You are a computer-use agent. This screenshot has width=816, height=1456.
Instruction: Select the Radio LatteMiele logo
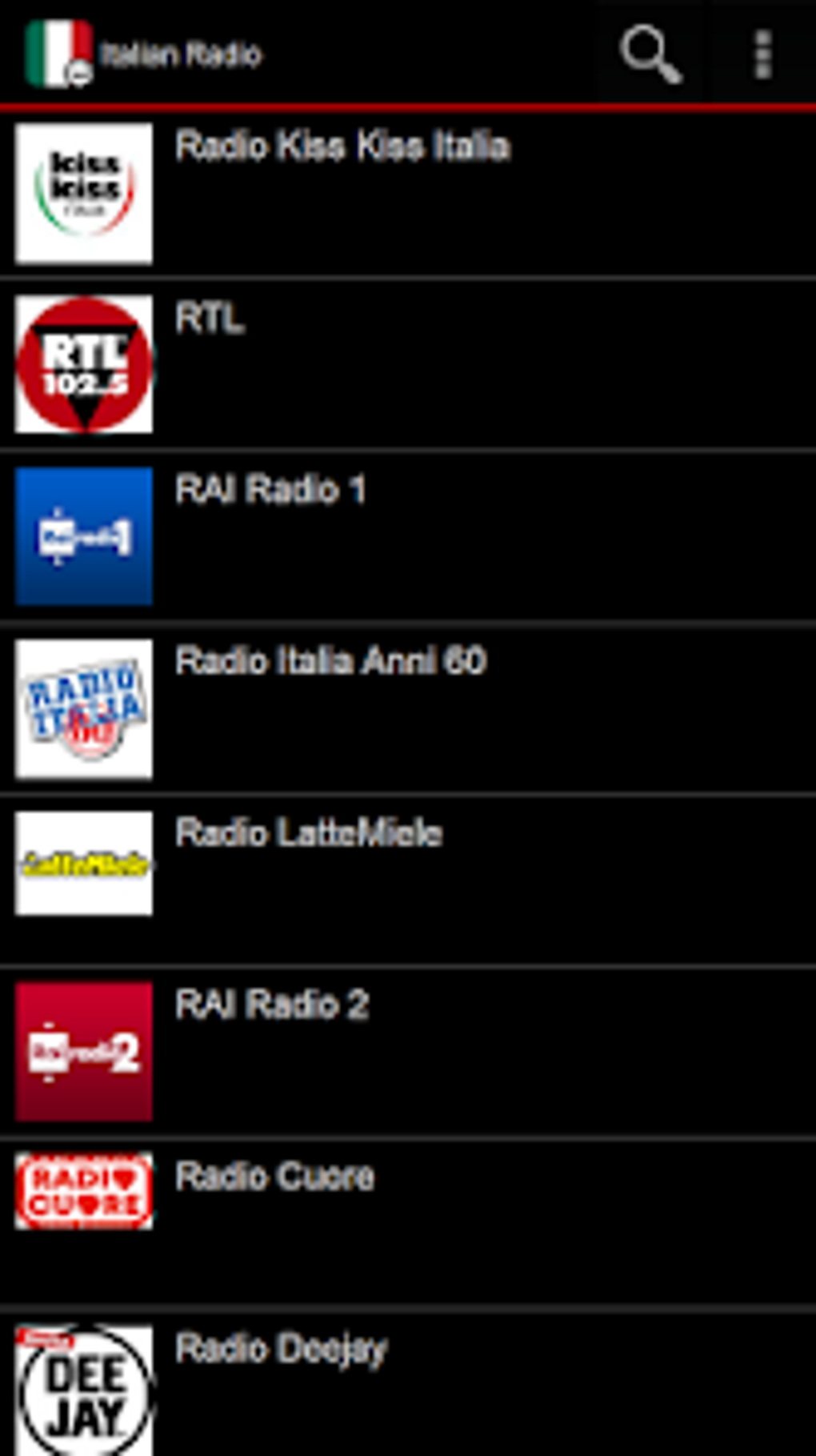(83, 863)
